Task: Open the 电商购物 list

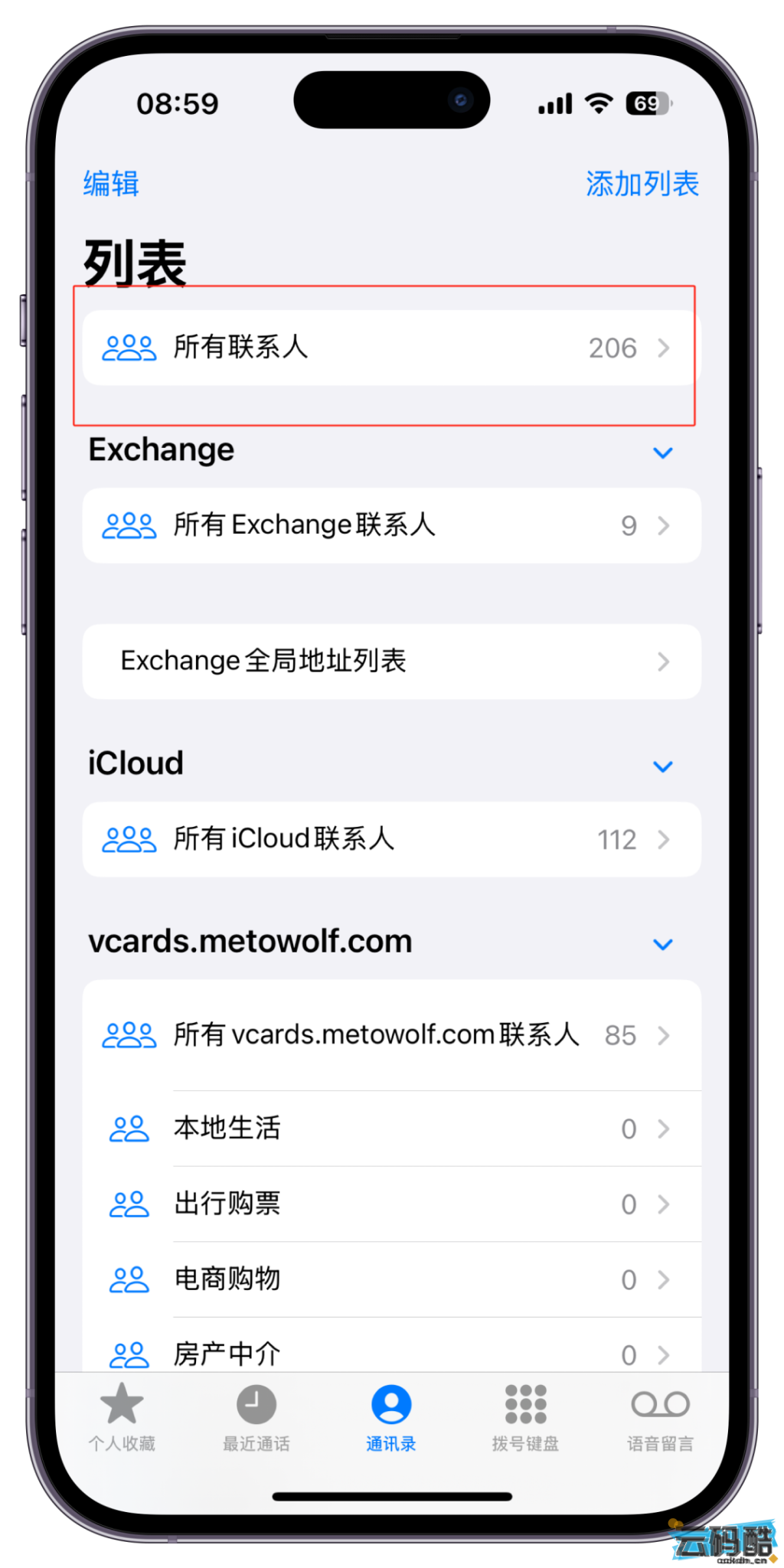Action: (x=390, y=1279)
